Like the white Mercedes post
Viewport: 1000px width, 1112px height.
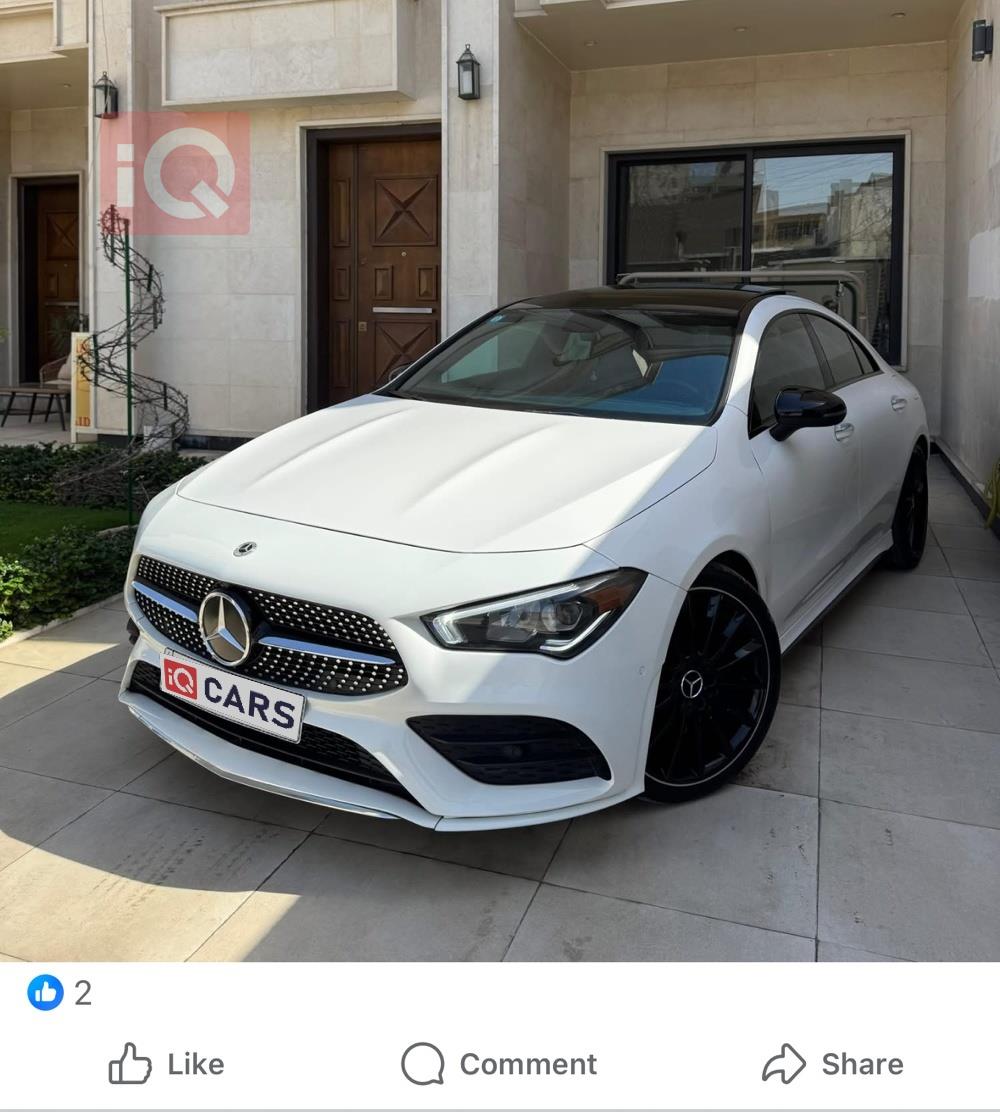[166, 1064]
